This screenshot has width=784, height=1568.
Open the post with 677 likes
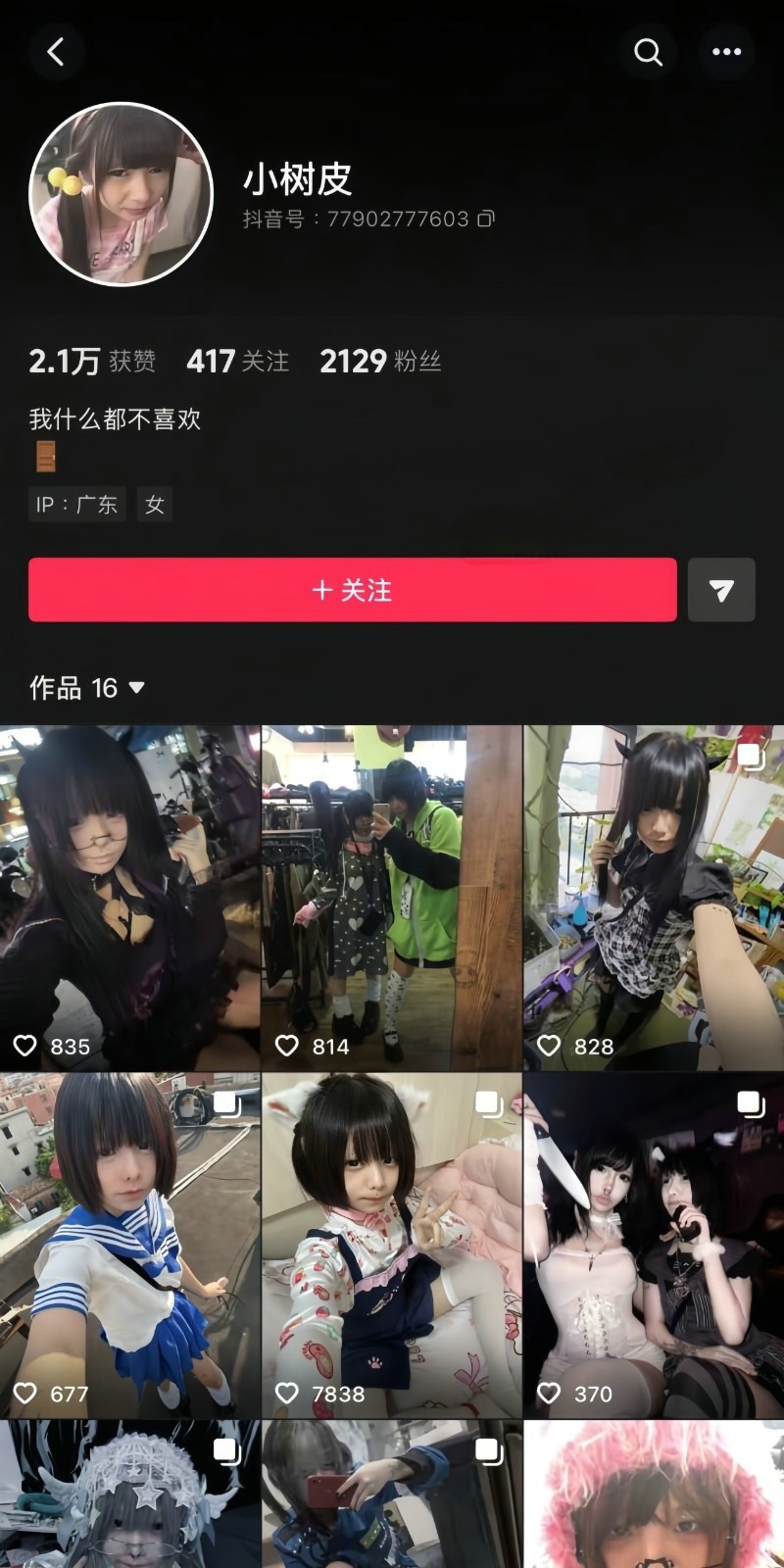click(129, 1245)
